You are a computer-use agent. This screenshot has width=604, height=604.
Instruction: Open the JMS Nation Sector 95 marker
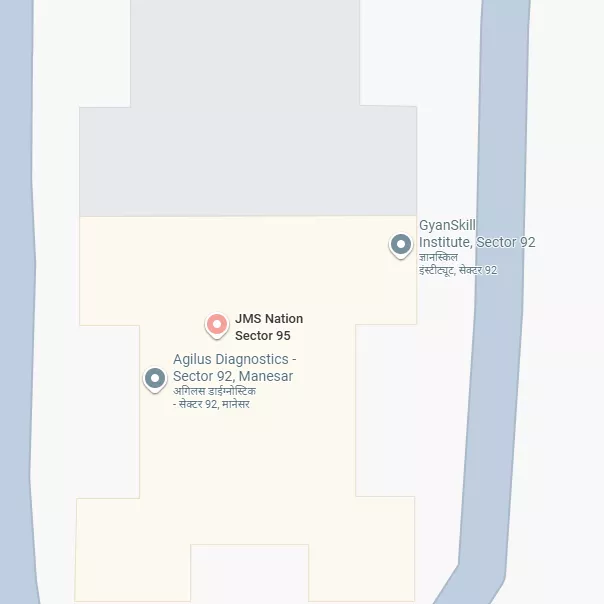coord(217,324)
